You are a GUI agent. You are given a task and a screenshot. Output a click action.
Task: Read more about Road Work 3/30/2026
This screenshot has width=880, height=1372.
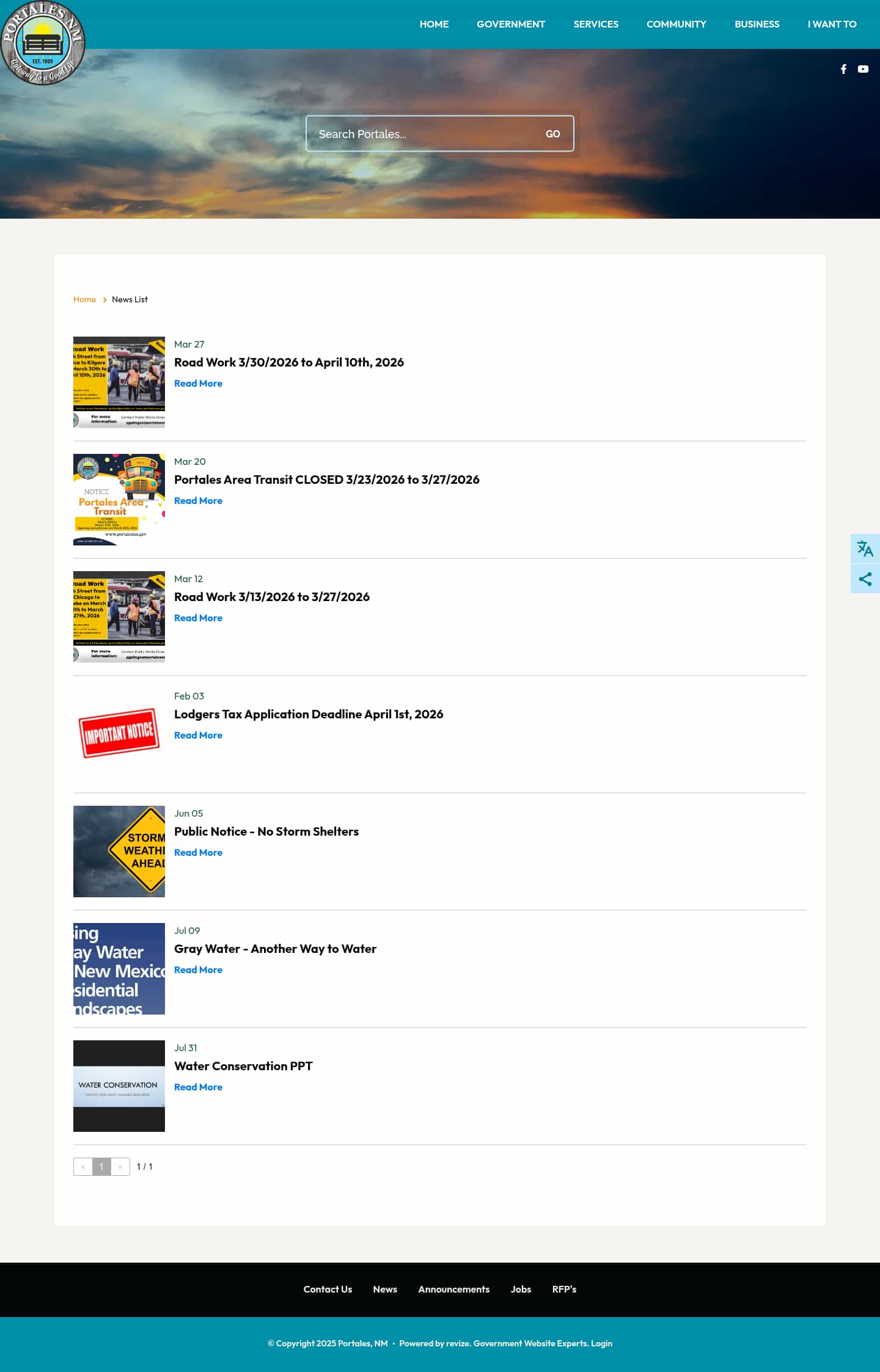198,384
